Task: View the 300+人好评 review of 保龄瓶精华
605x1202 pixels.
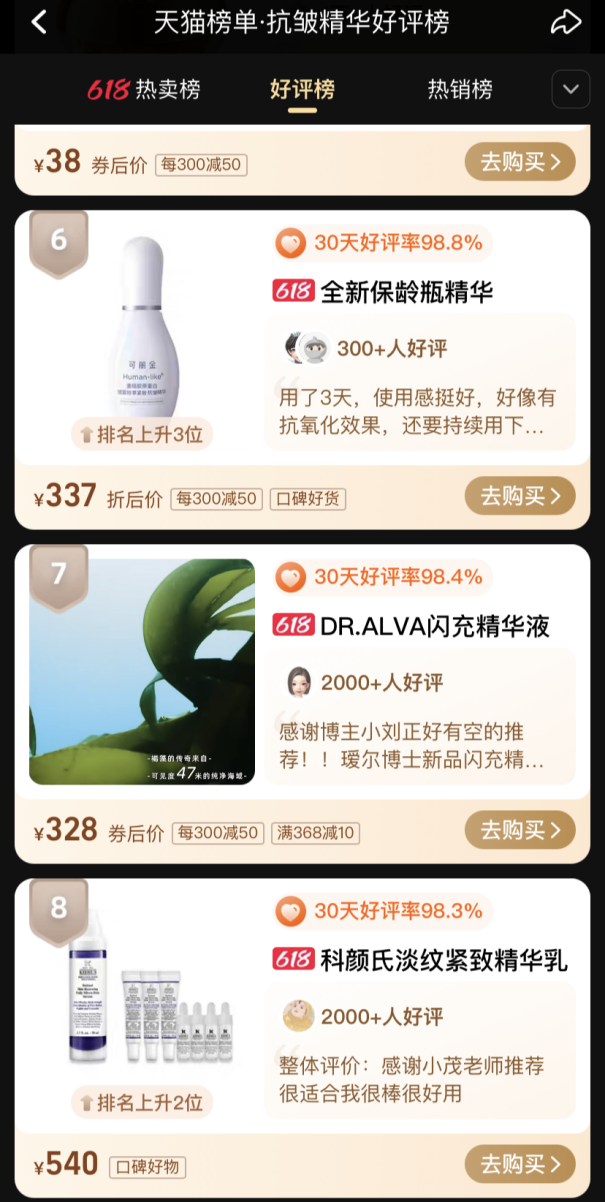Action: (x=419, y=382)
